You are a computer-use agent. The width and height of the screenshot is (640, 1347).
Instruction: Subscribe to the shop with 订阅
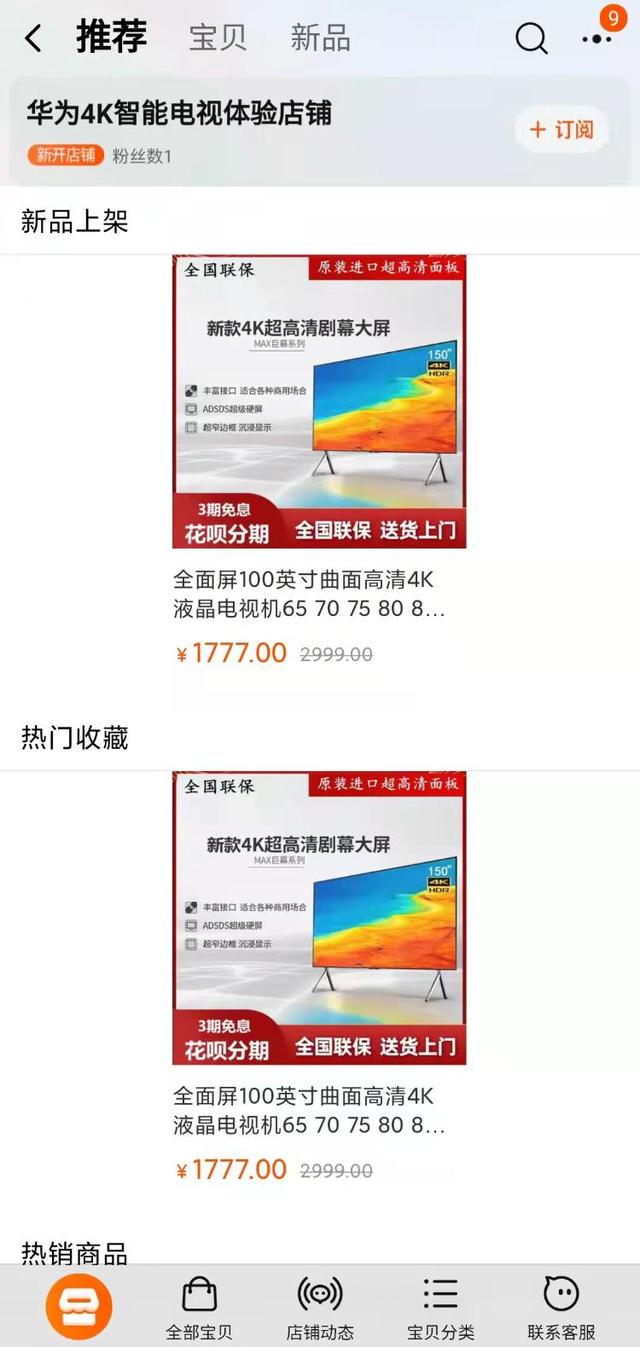[562, 129]
